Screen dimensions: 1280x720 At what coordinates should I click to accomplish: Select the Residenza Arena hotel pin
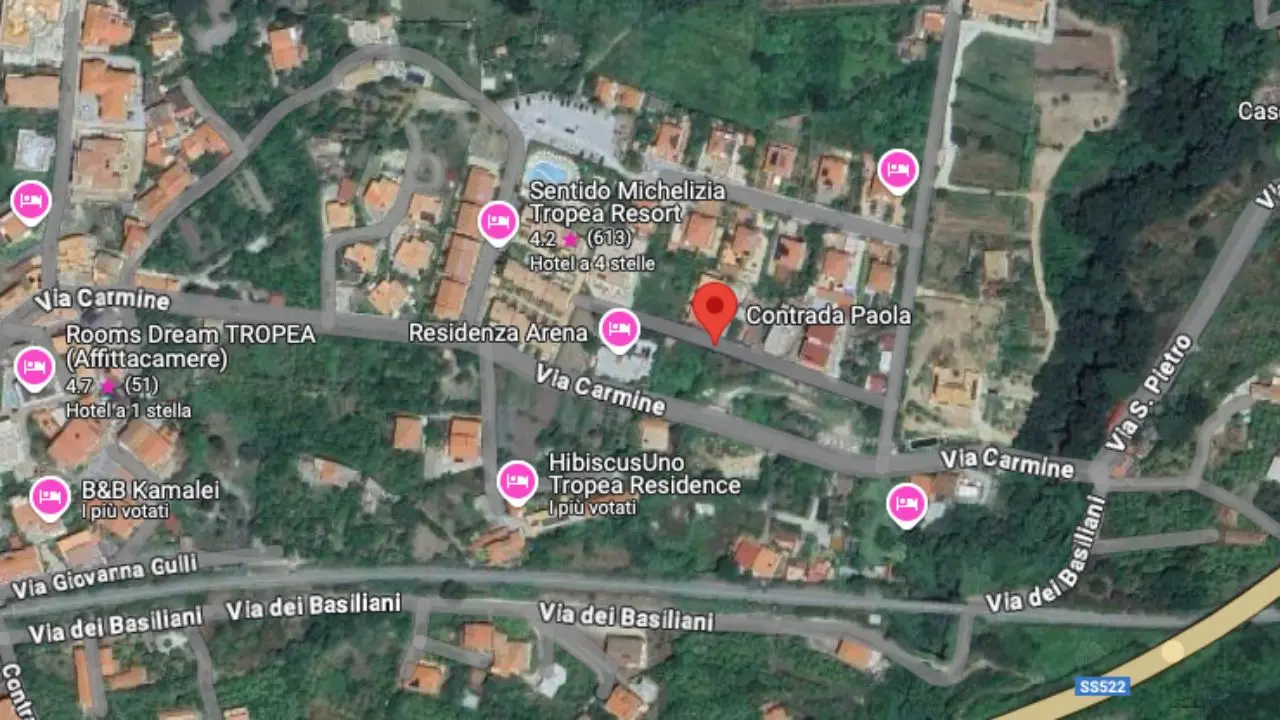click(x=619, y=329)
